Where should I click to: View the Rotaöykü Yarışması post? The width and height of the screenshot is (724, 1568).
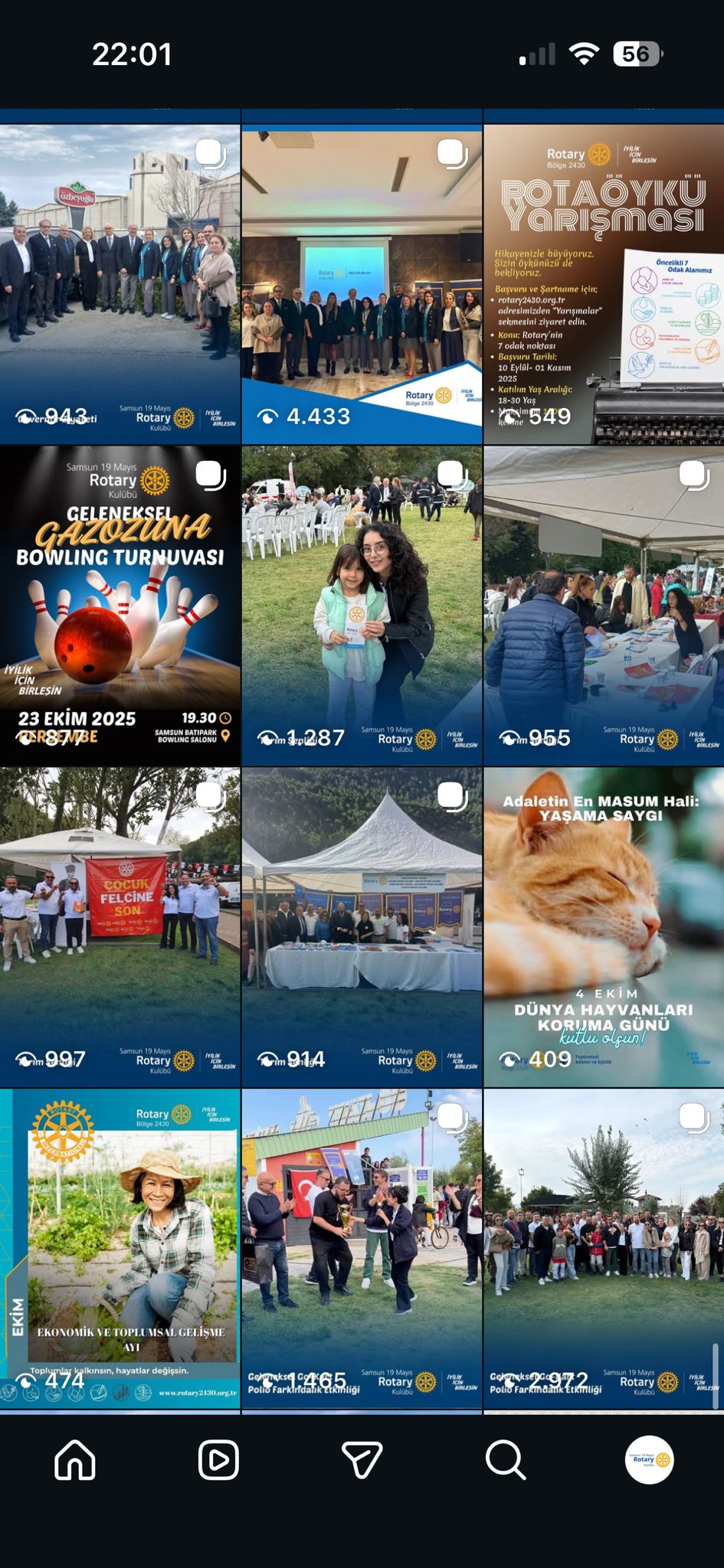604,283
